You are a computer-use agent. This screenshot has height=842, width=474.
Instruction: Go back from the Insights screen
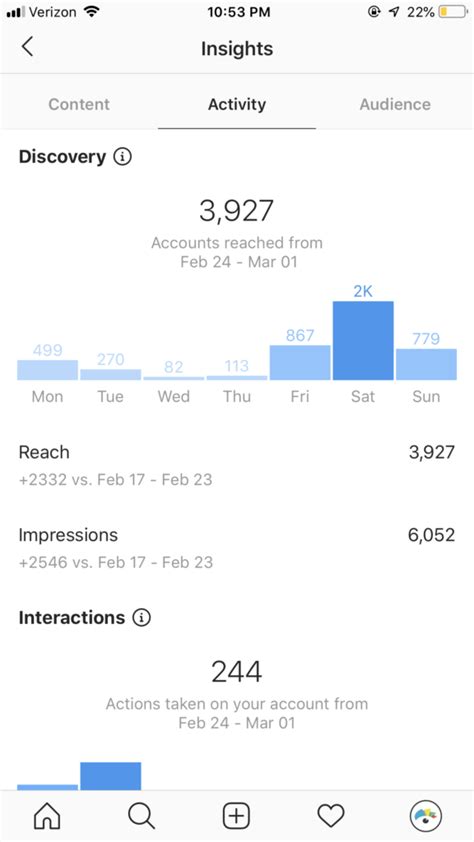click(x=27, y=47)
